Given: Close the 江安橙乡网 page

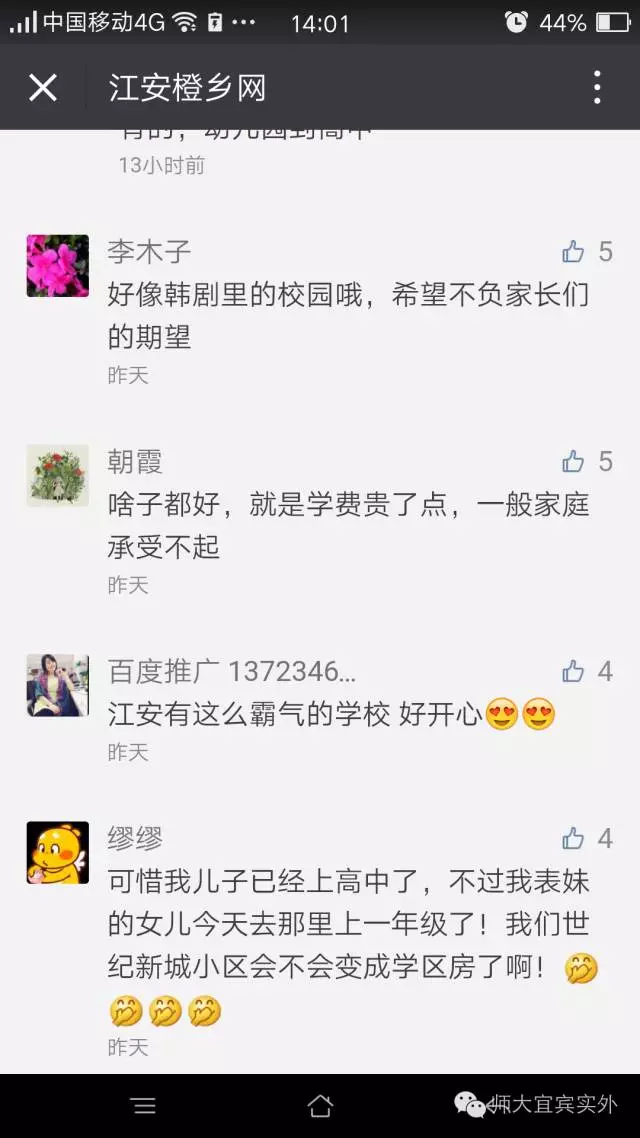Looking at the screenshot, I should pos(43,88).
